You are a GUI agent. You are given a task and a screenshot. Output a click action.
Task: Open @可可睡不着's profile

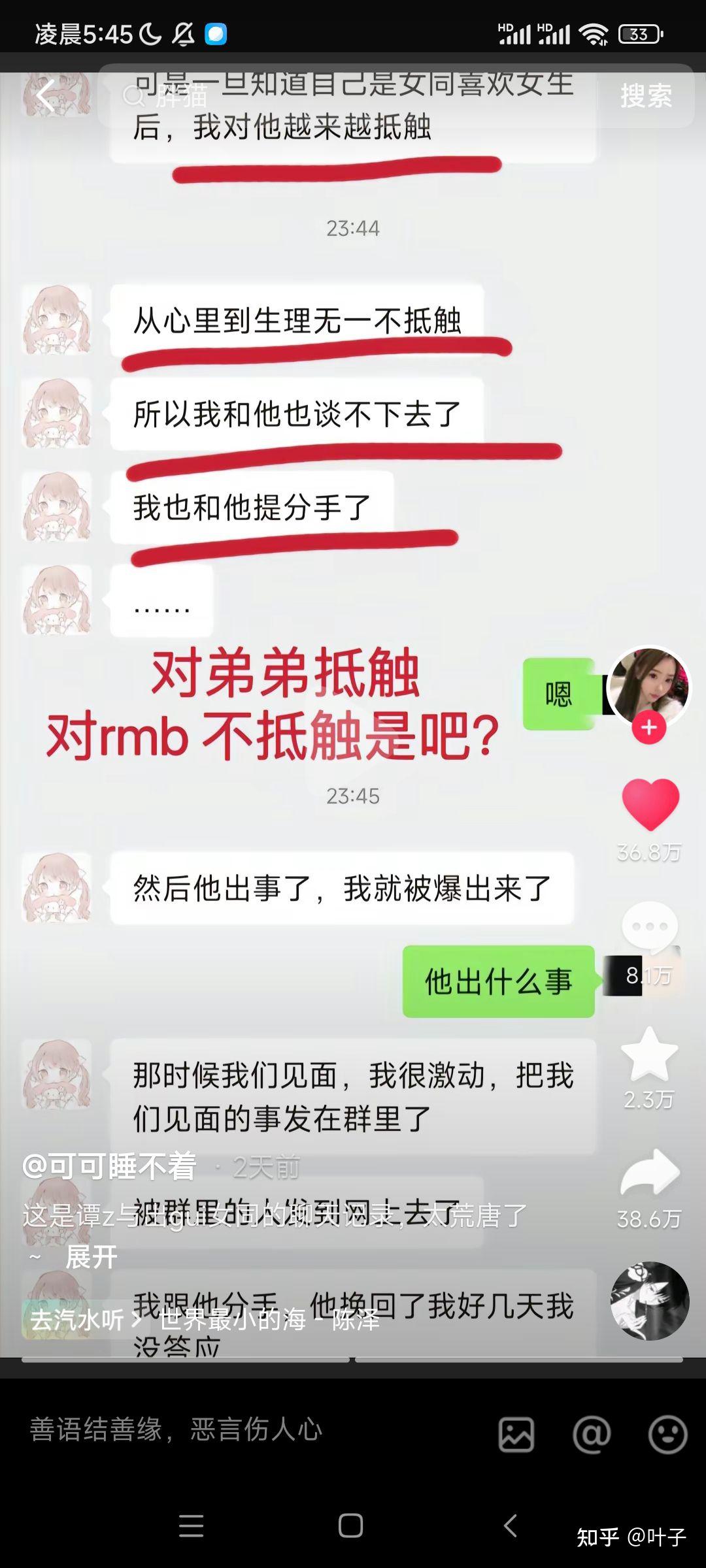click(110, 1167)
